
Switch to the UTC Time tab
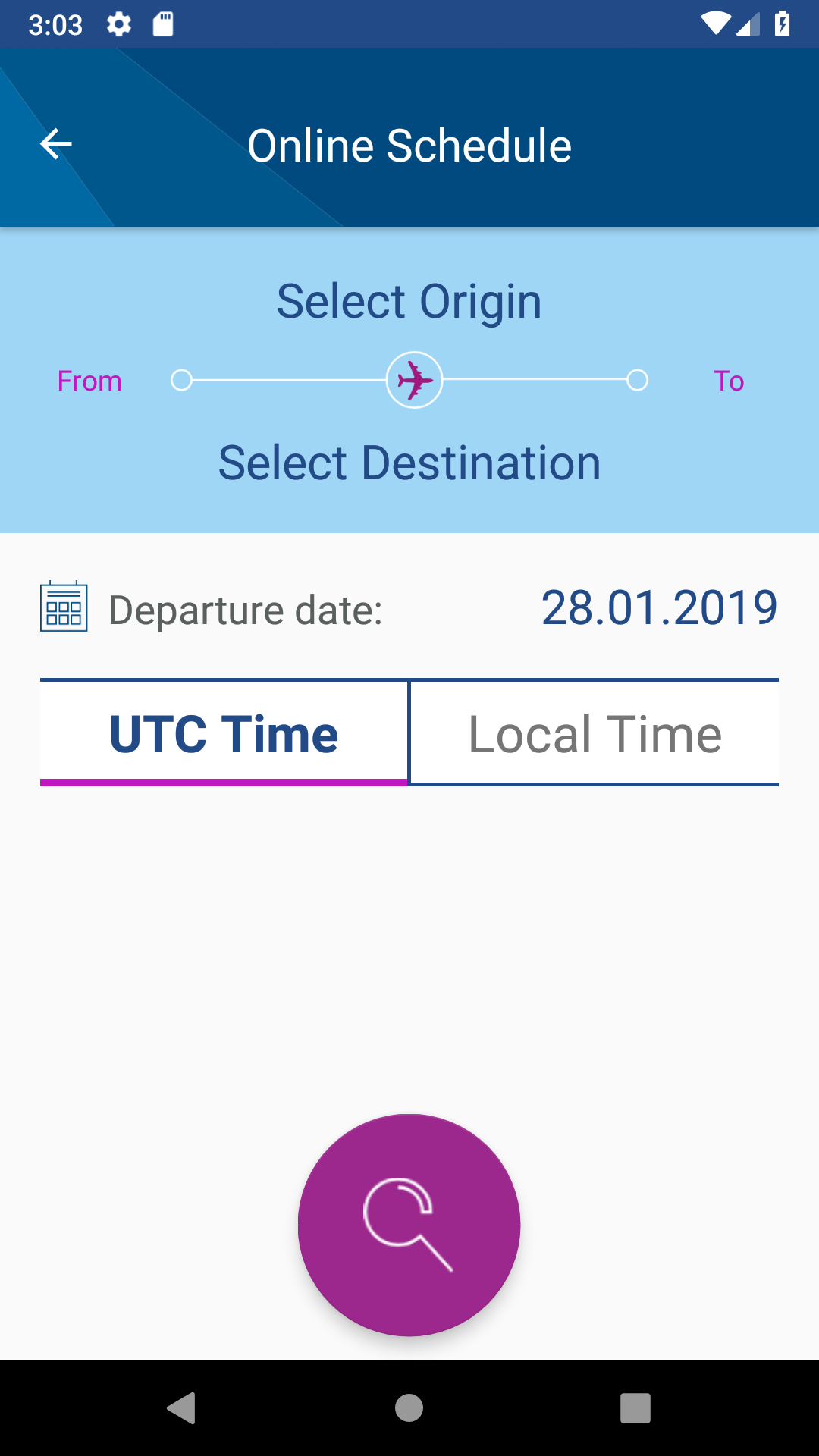[224, 733]
